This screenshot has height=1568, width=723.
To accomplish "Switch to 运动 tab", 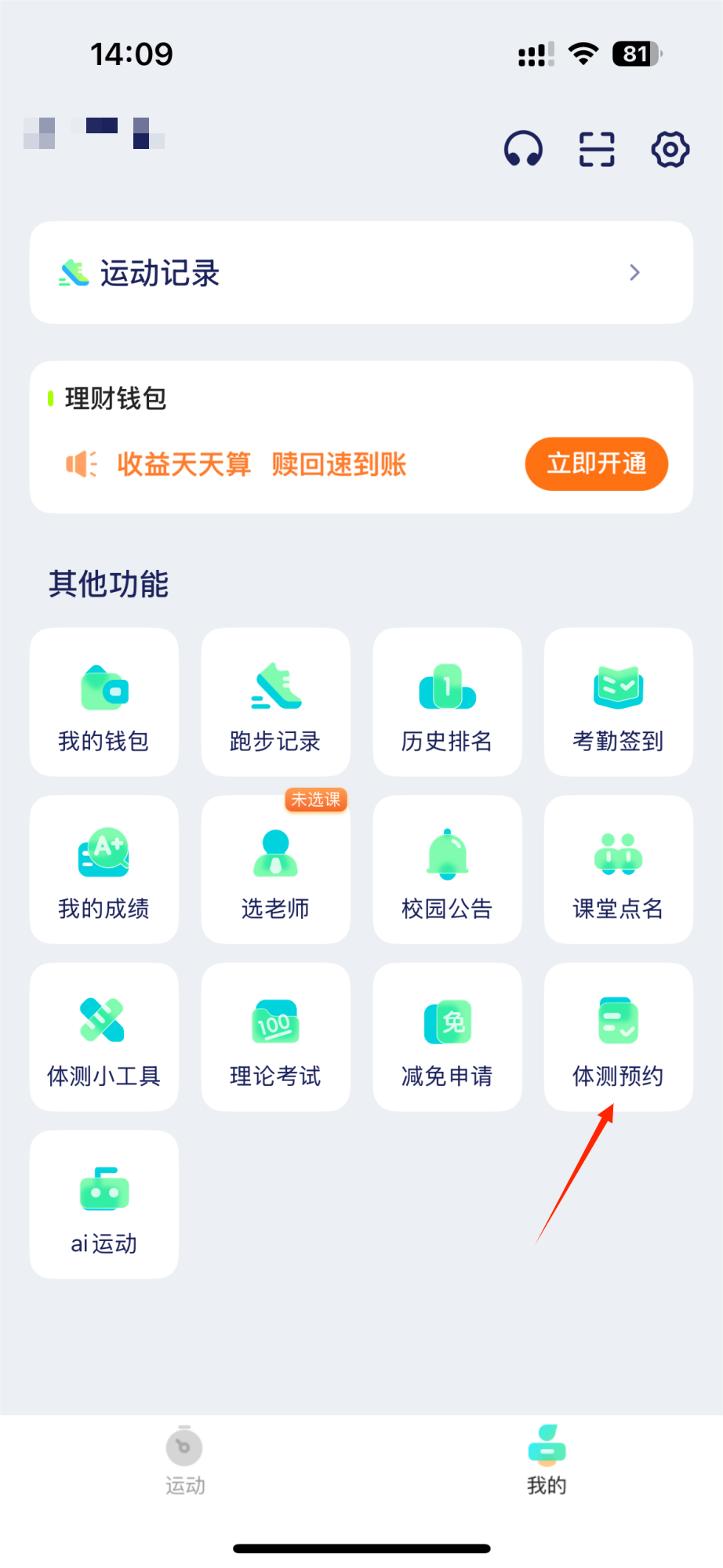I will [x=185, y=1461].
